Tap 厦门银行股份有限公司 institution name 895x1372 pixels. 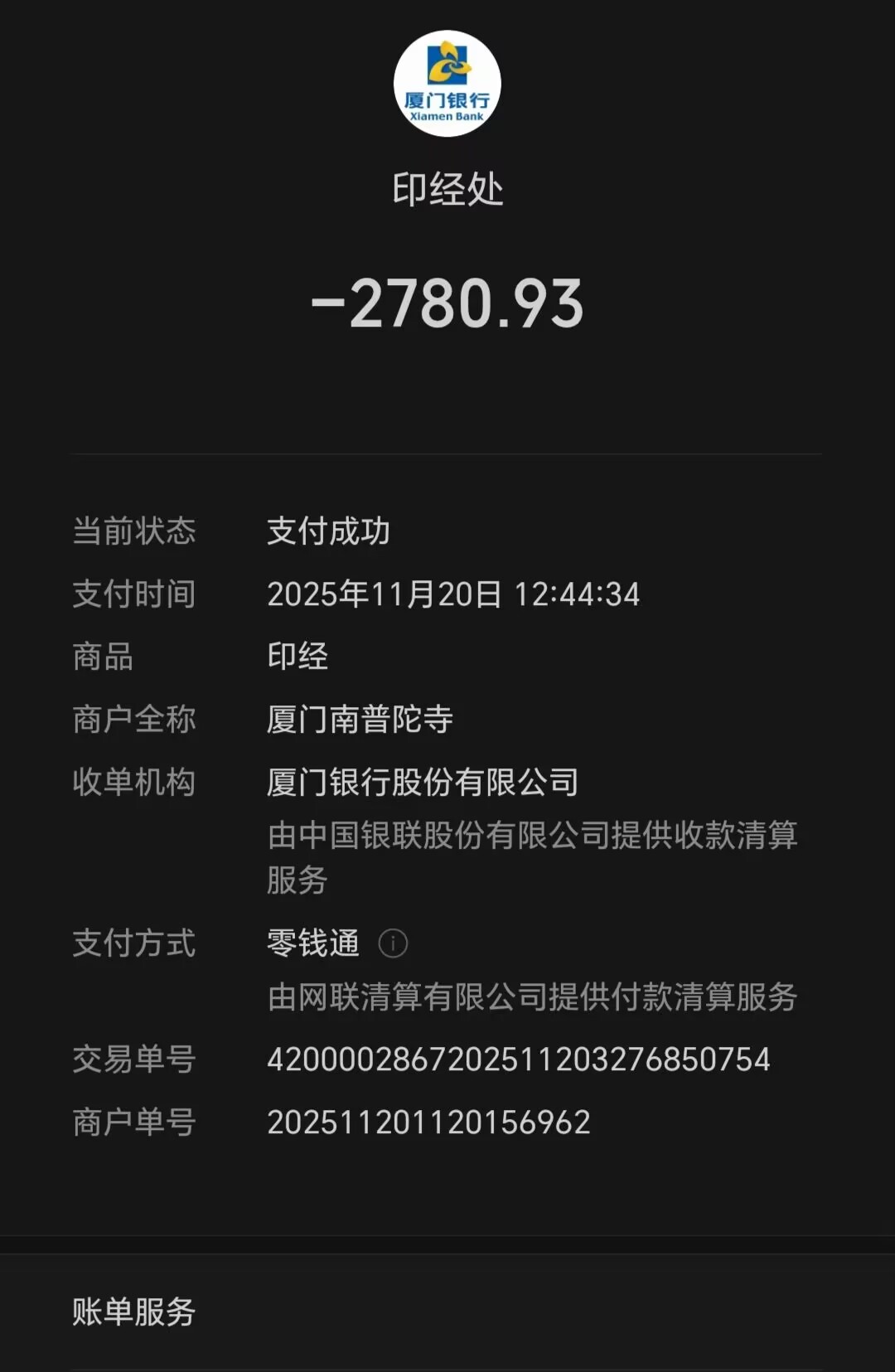click(x=424, y=783)
